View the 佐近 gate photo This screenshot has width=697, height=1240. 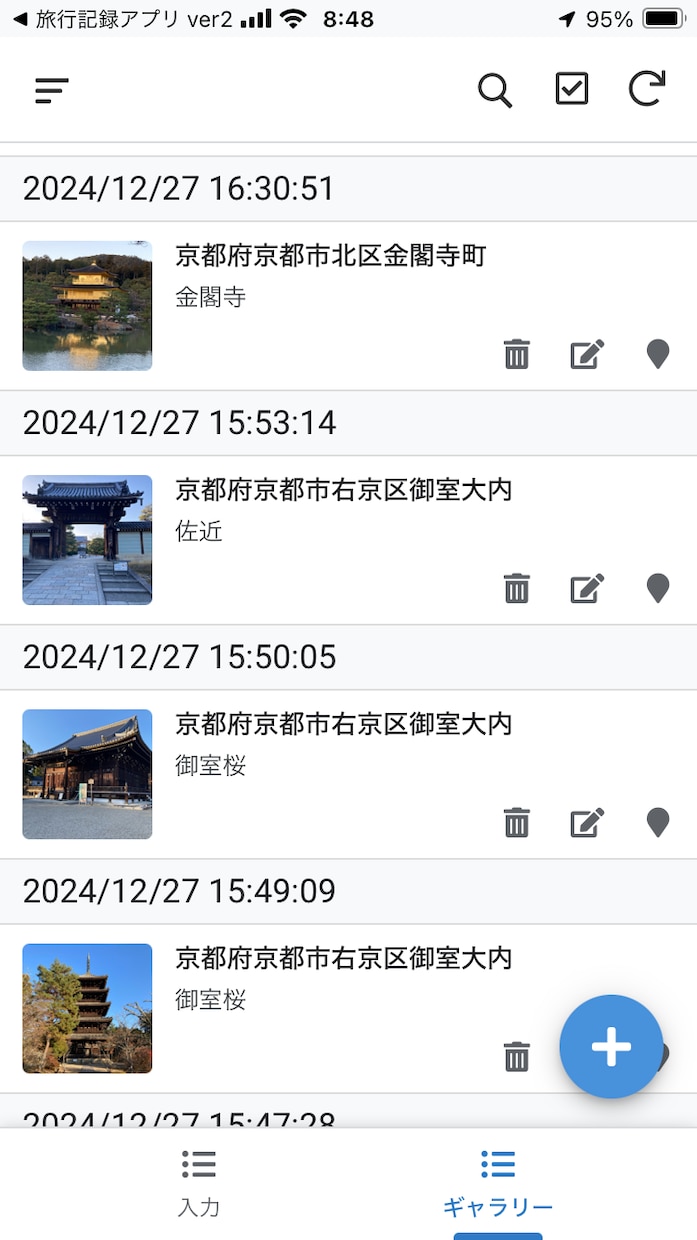coord(87,540)
